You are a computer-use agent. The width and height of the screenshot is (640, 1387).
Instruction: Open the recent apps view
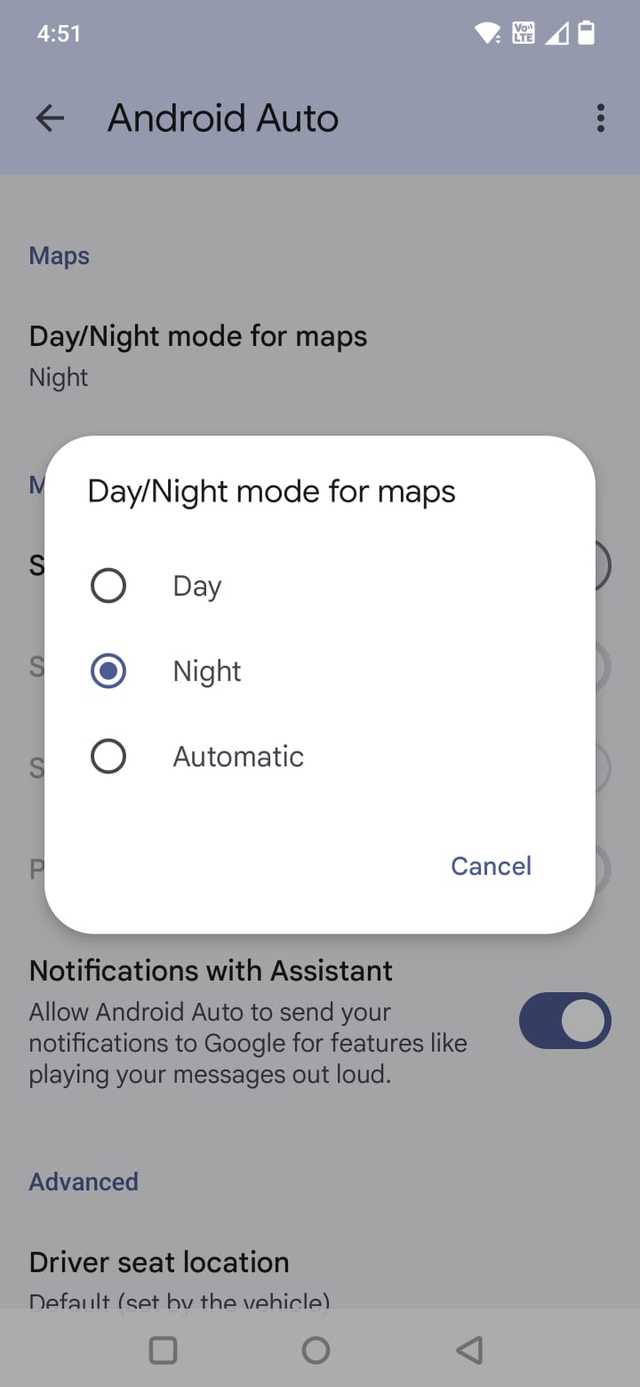coord(163,1351)
